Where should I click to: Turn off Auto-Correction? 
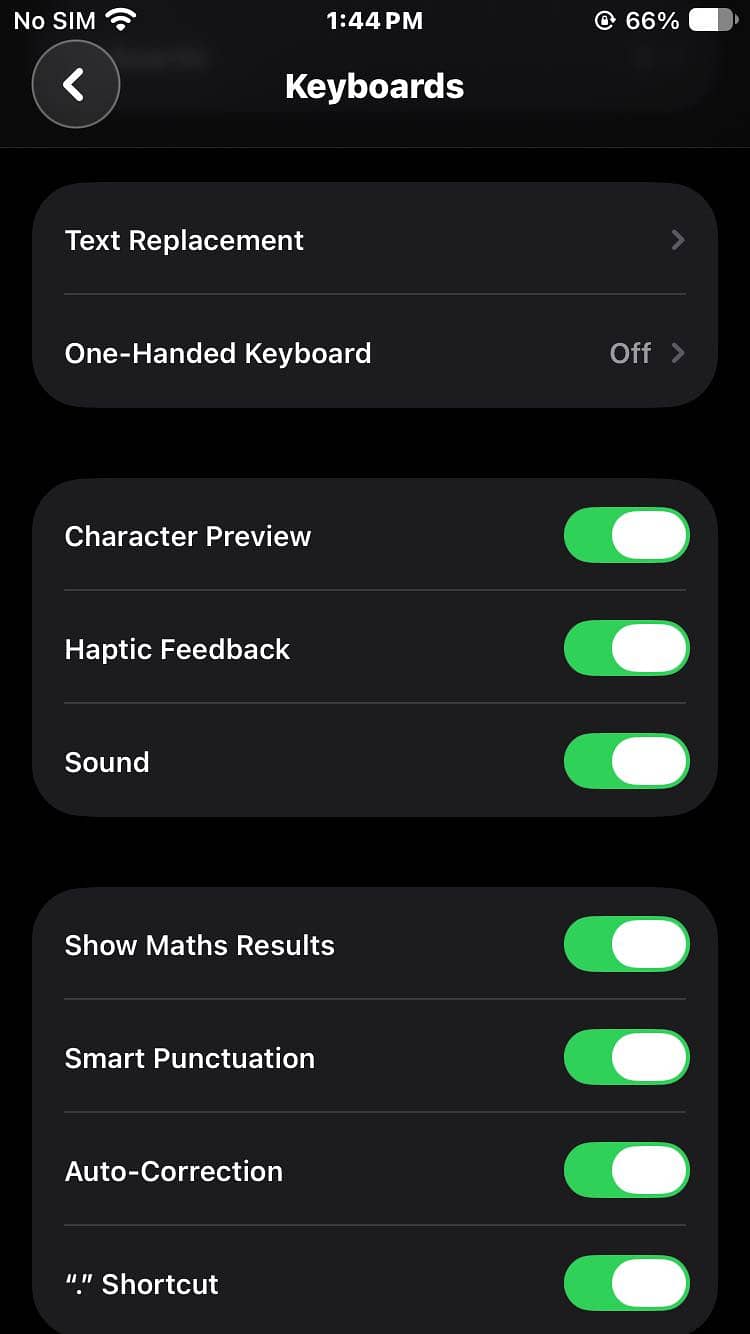[x=627, y=1171]
